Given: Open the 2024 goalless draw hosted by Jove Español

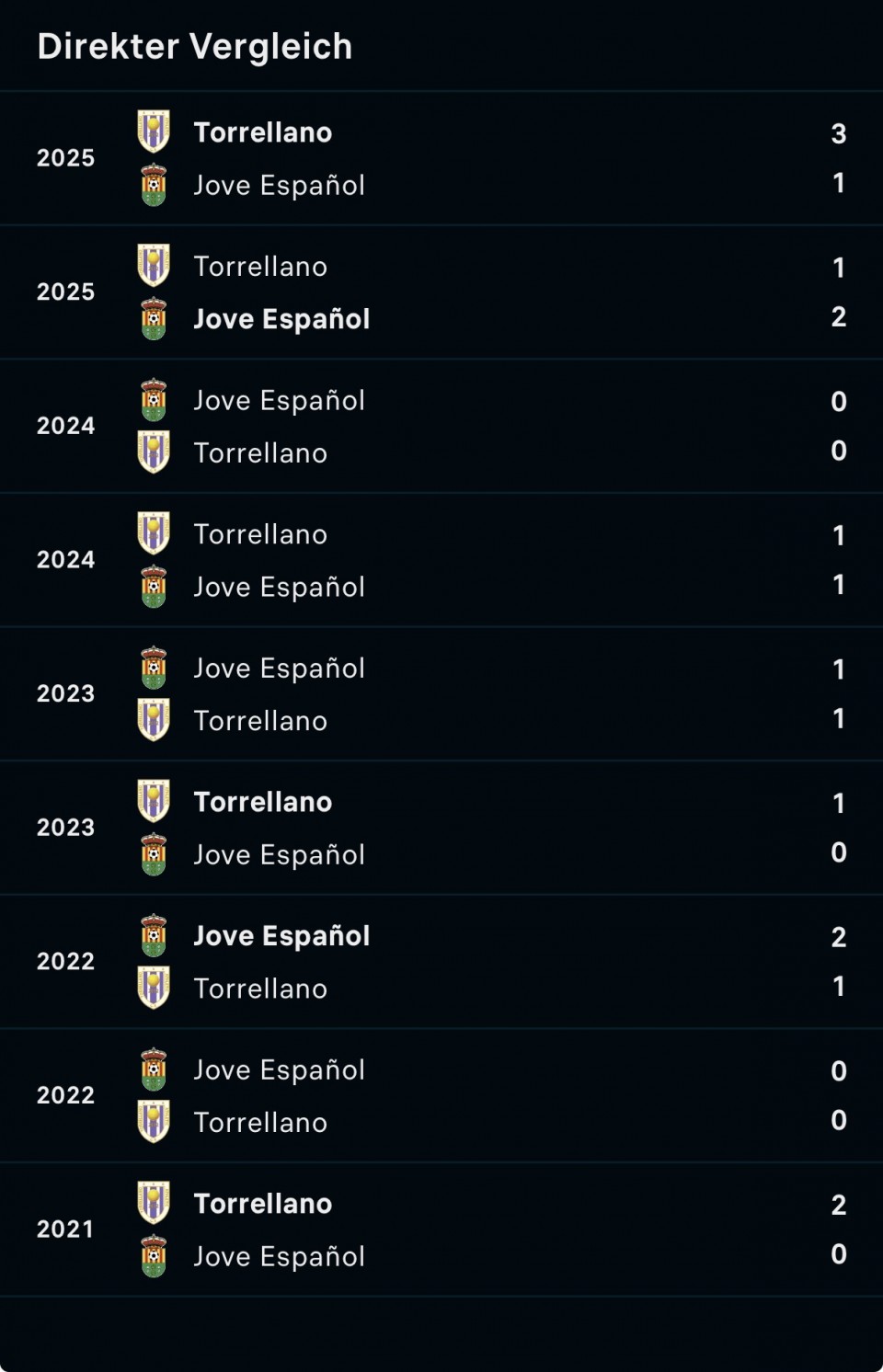Looking at the screenshot, I should tap(441, 427).
